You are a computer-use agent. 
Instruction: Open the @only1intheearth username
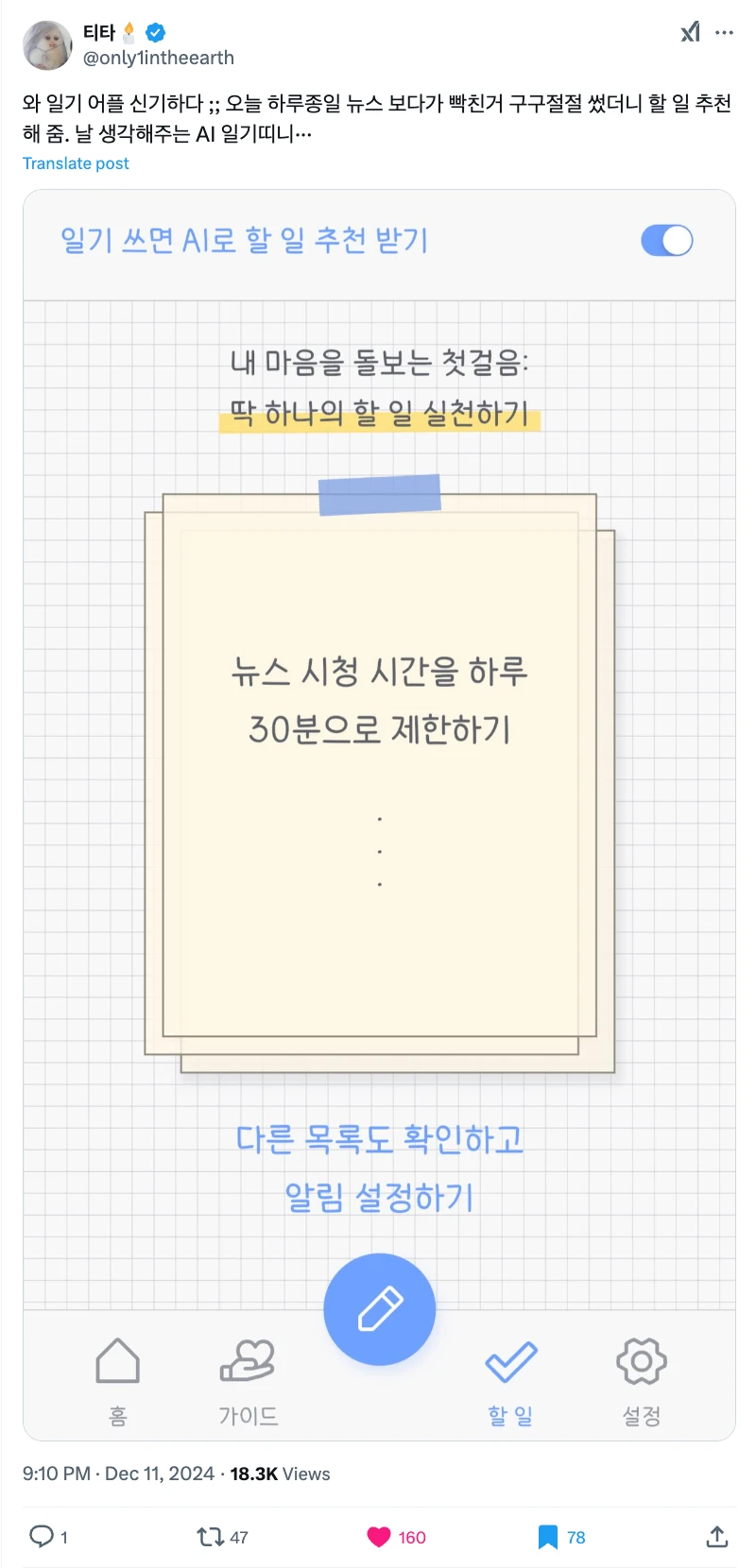[159, 58]
